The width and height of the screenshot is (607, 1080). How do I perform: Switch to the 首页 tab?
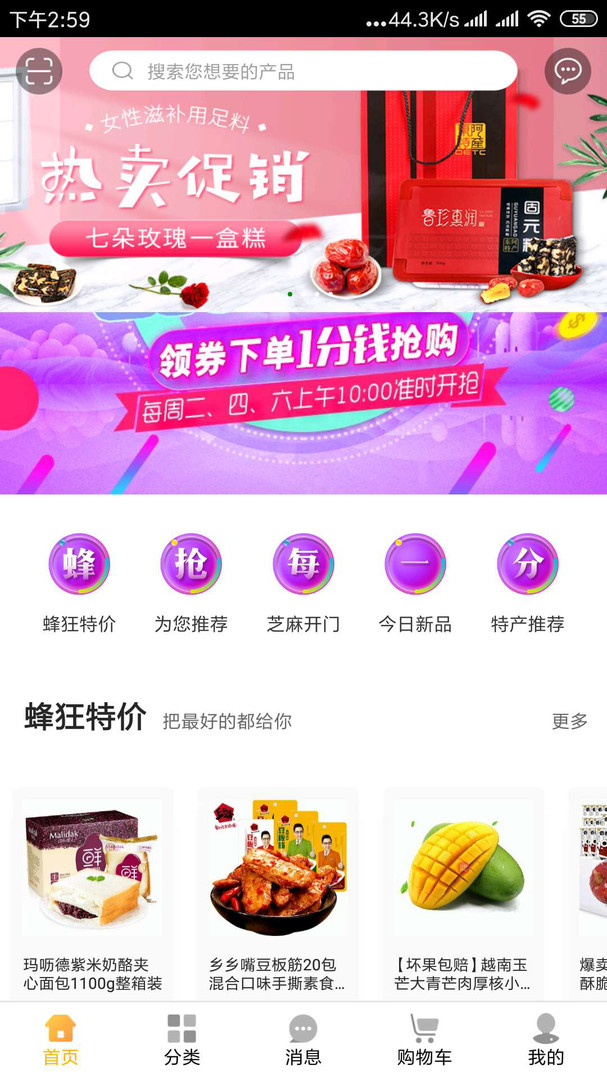pyautogui.click(x=60, y=1040)
